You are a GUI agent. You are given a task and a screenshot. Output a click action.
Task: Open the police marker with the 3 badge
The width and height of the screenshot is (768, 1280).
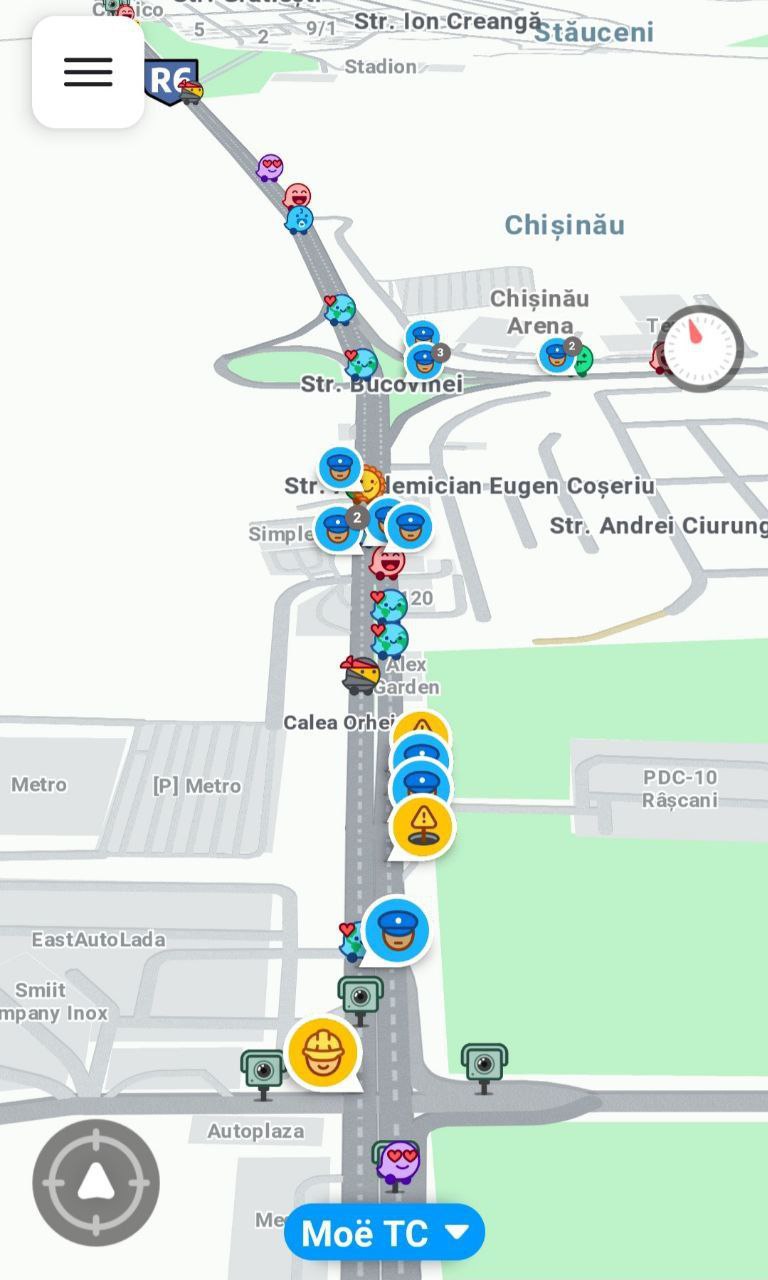coord(425,360)
